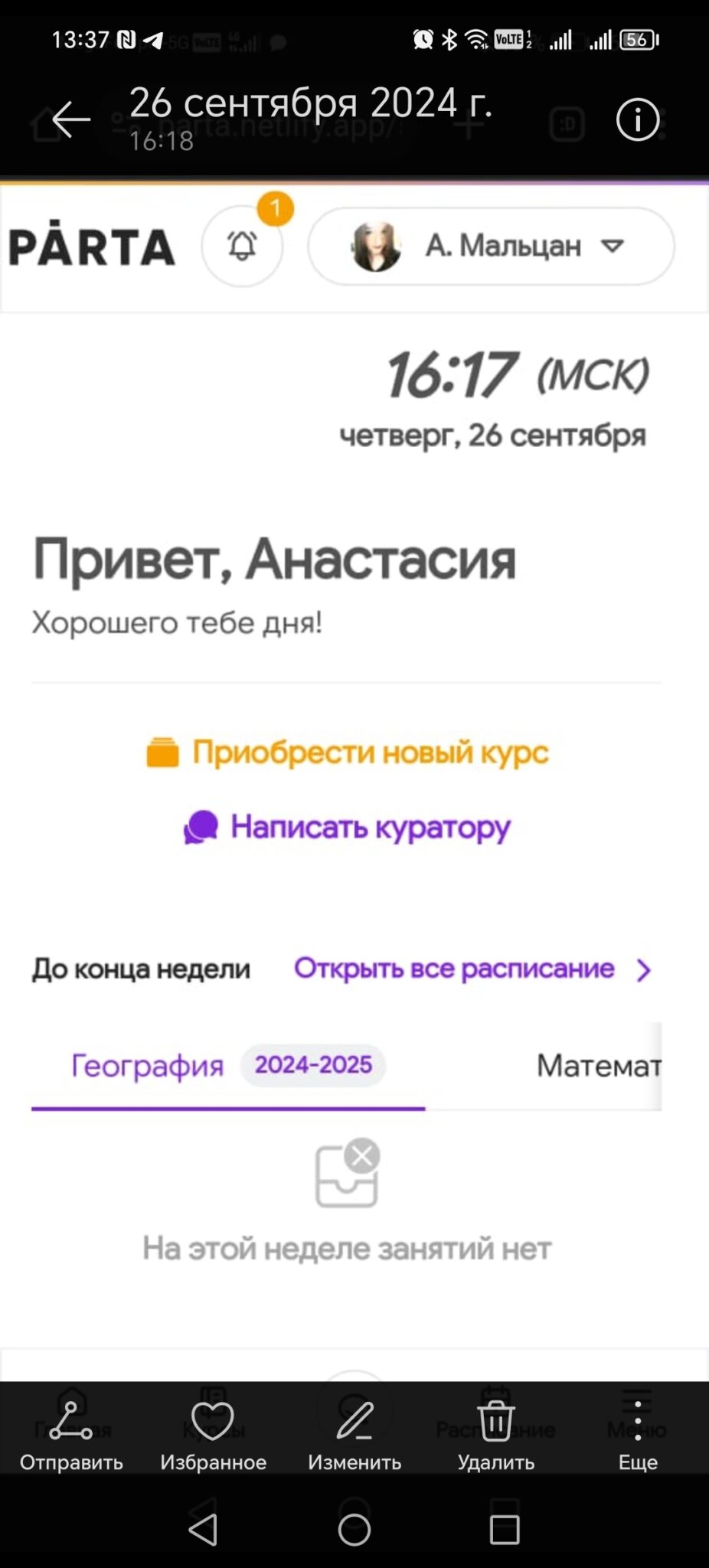
Task: Open the Еще more options menu
Action: click(x=638, y=1436)
